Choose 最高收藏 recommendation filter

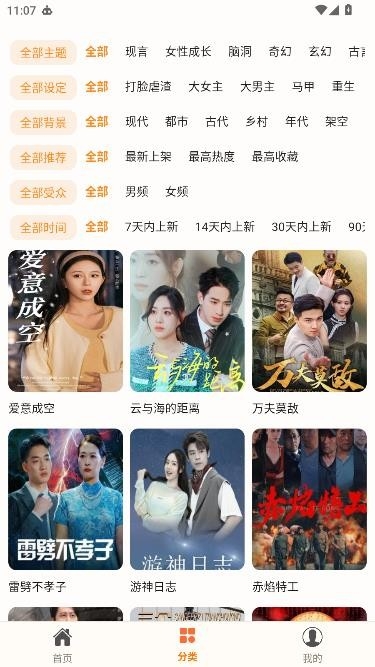coord(275,157)
